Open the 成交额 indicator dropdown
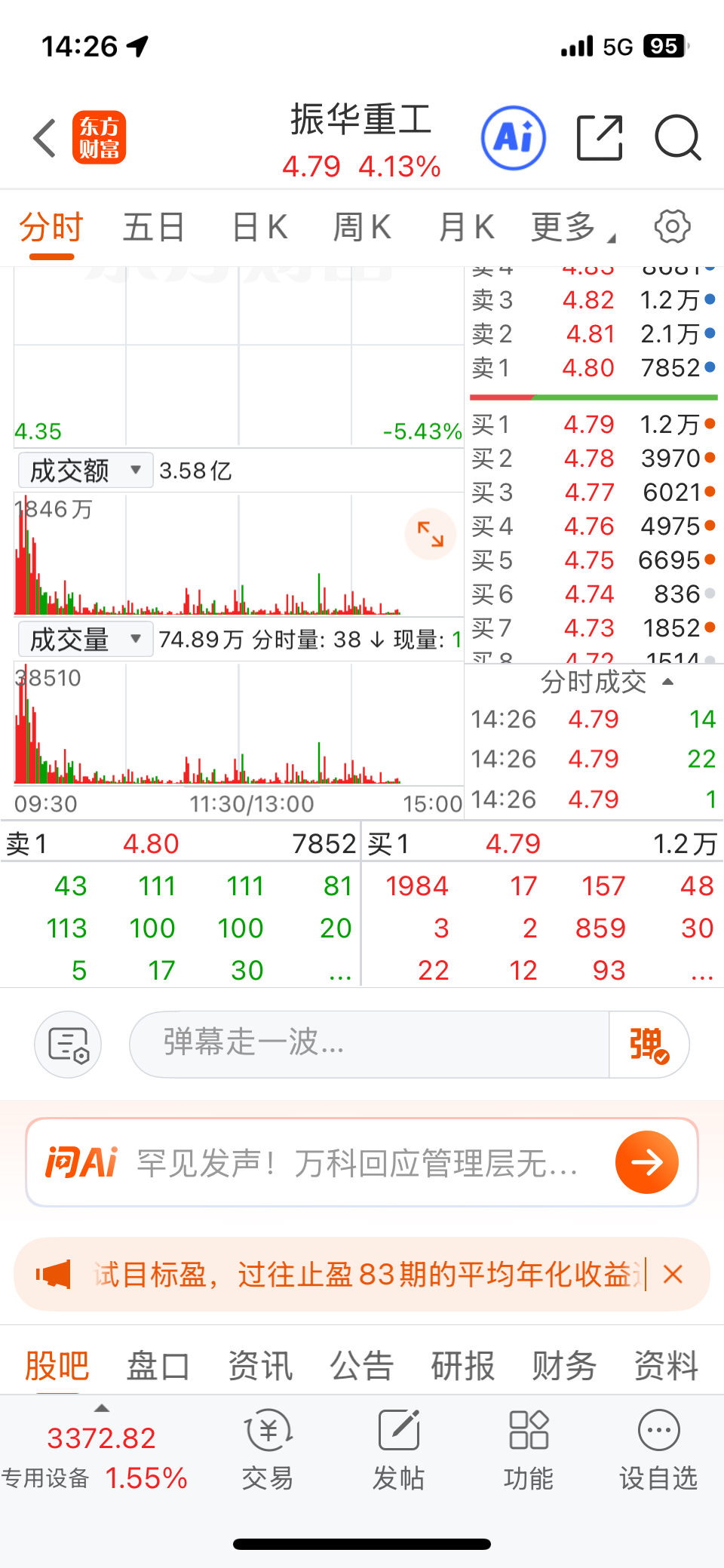The width and height of the screenshot is (724, 1568). tap(86, 470)
